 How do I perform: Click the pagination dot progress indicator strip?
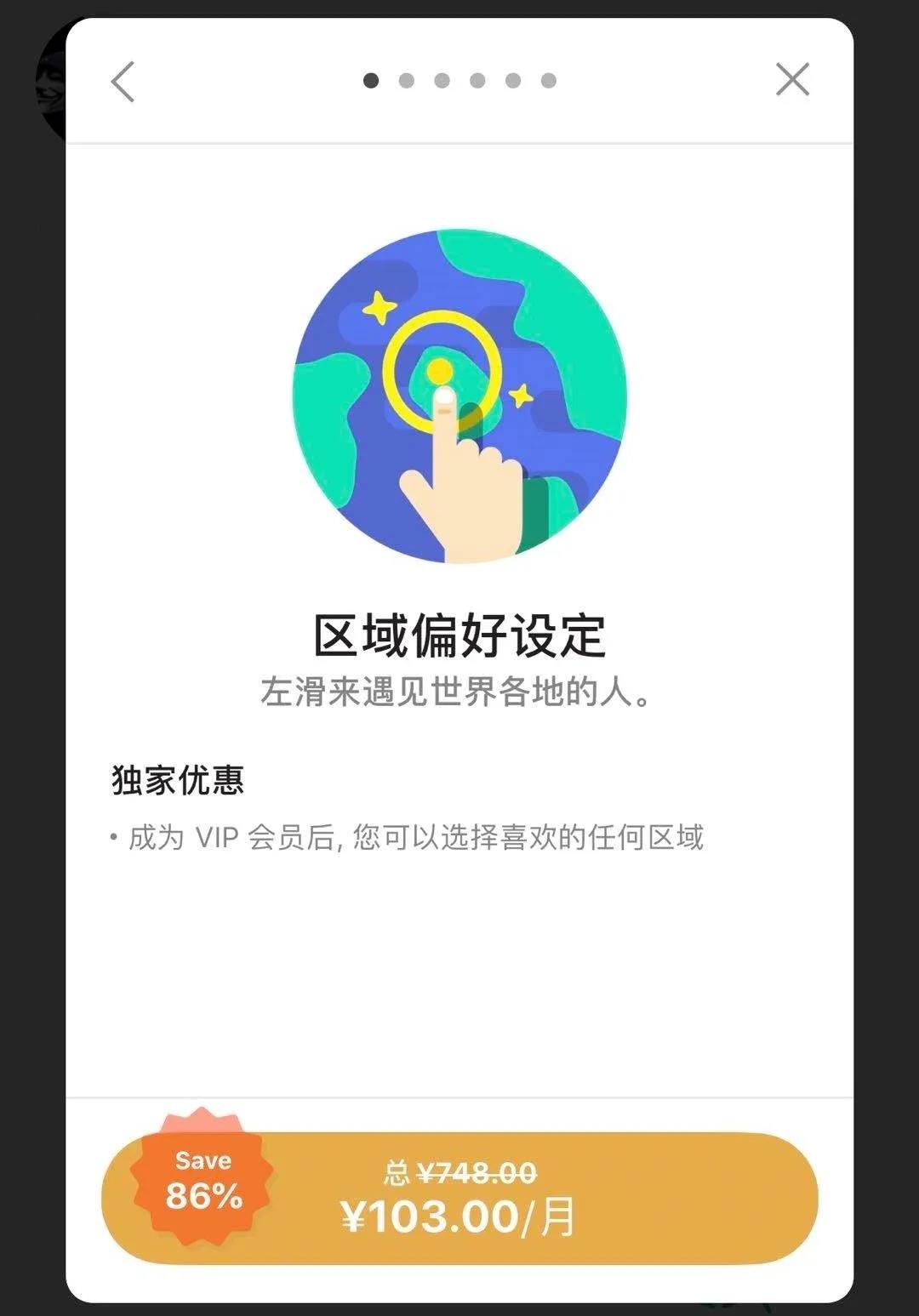459,80
